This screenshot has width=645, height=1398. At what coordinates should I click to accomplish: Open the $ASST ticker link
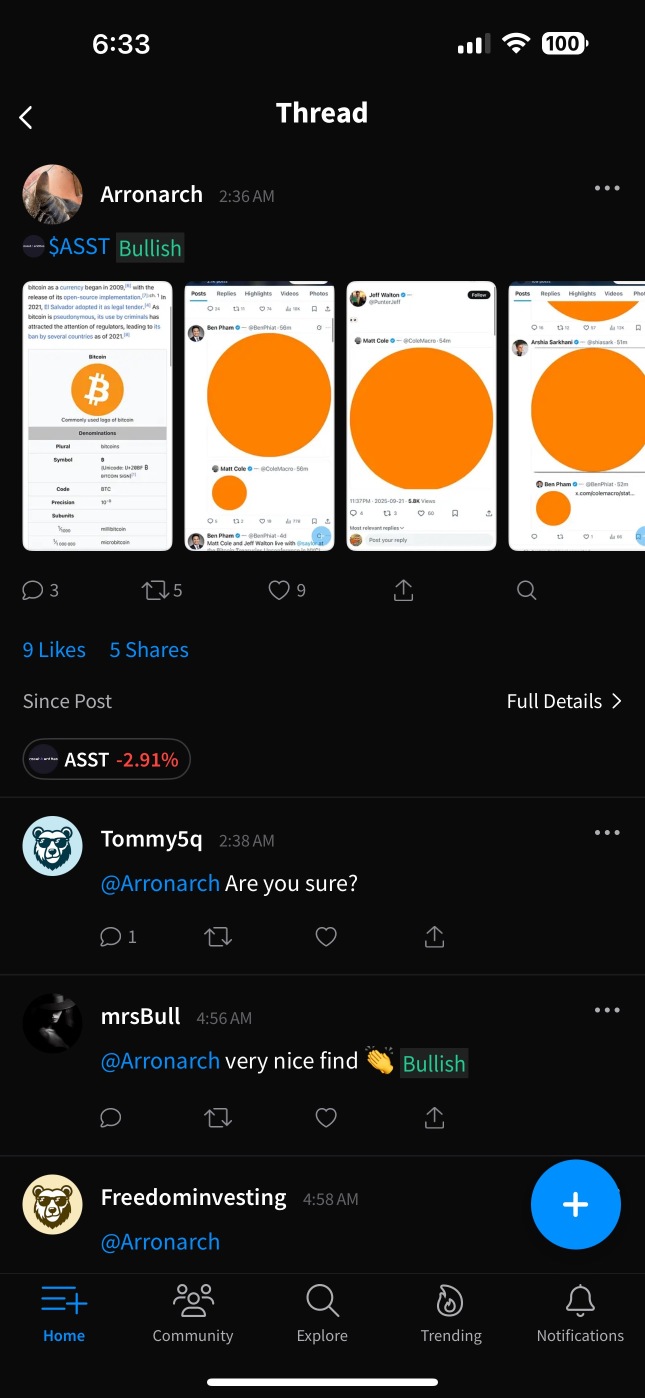coord(79,247)
